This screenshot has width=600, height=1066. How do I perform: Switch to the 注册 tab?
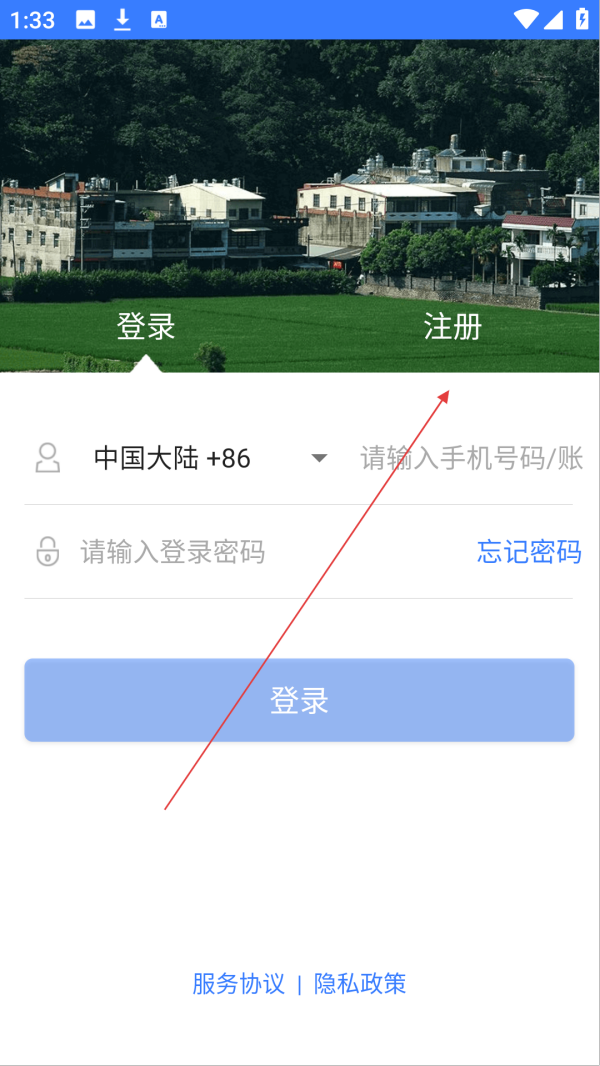[452, 326]
